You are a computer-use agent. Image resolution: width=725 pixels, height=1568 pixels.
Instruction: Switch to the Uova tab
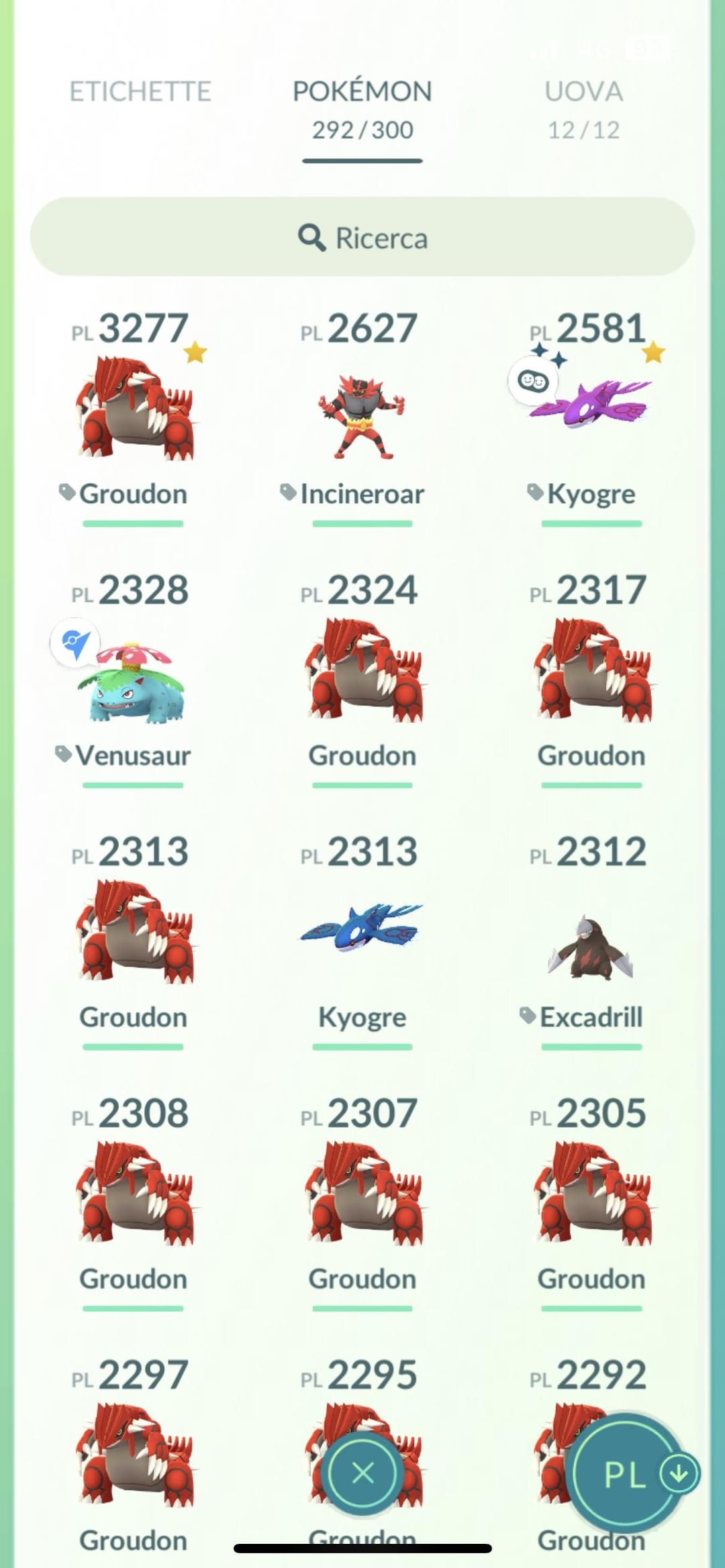point(583,109)
